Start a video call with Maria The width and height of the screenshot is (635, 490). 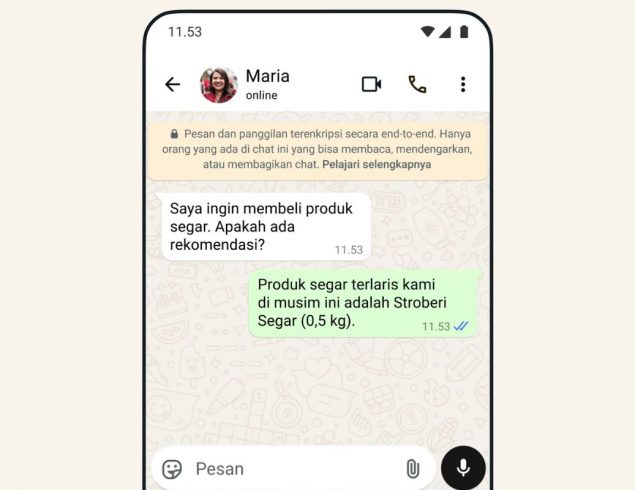pyautogui.click(x=371, y=84)
